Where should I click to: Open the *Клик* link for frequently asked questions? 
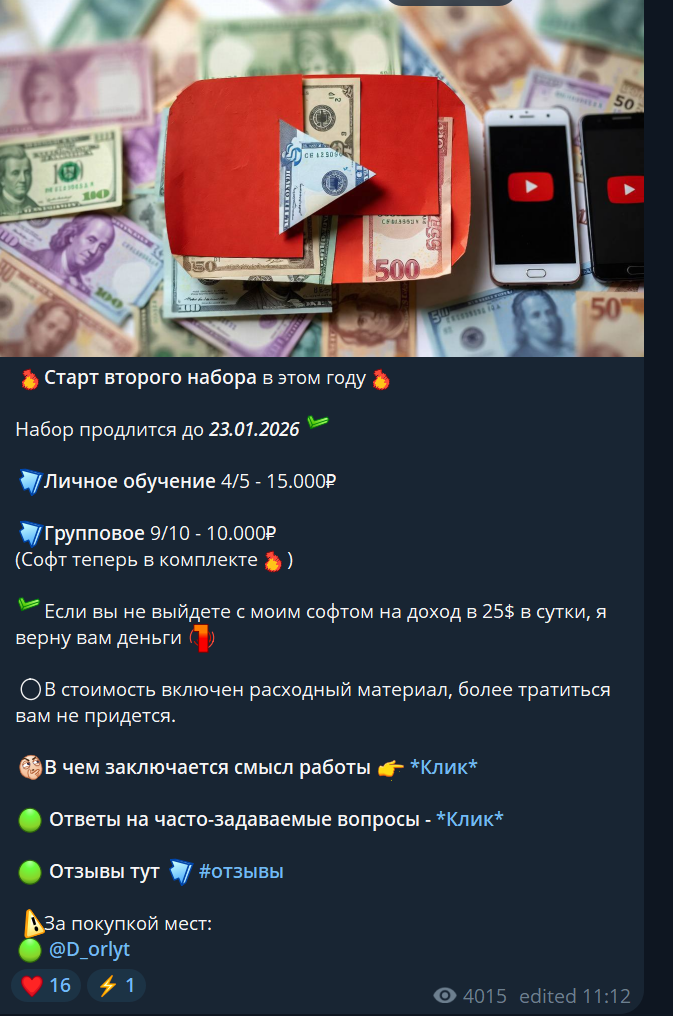tap(469, 819)
